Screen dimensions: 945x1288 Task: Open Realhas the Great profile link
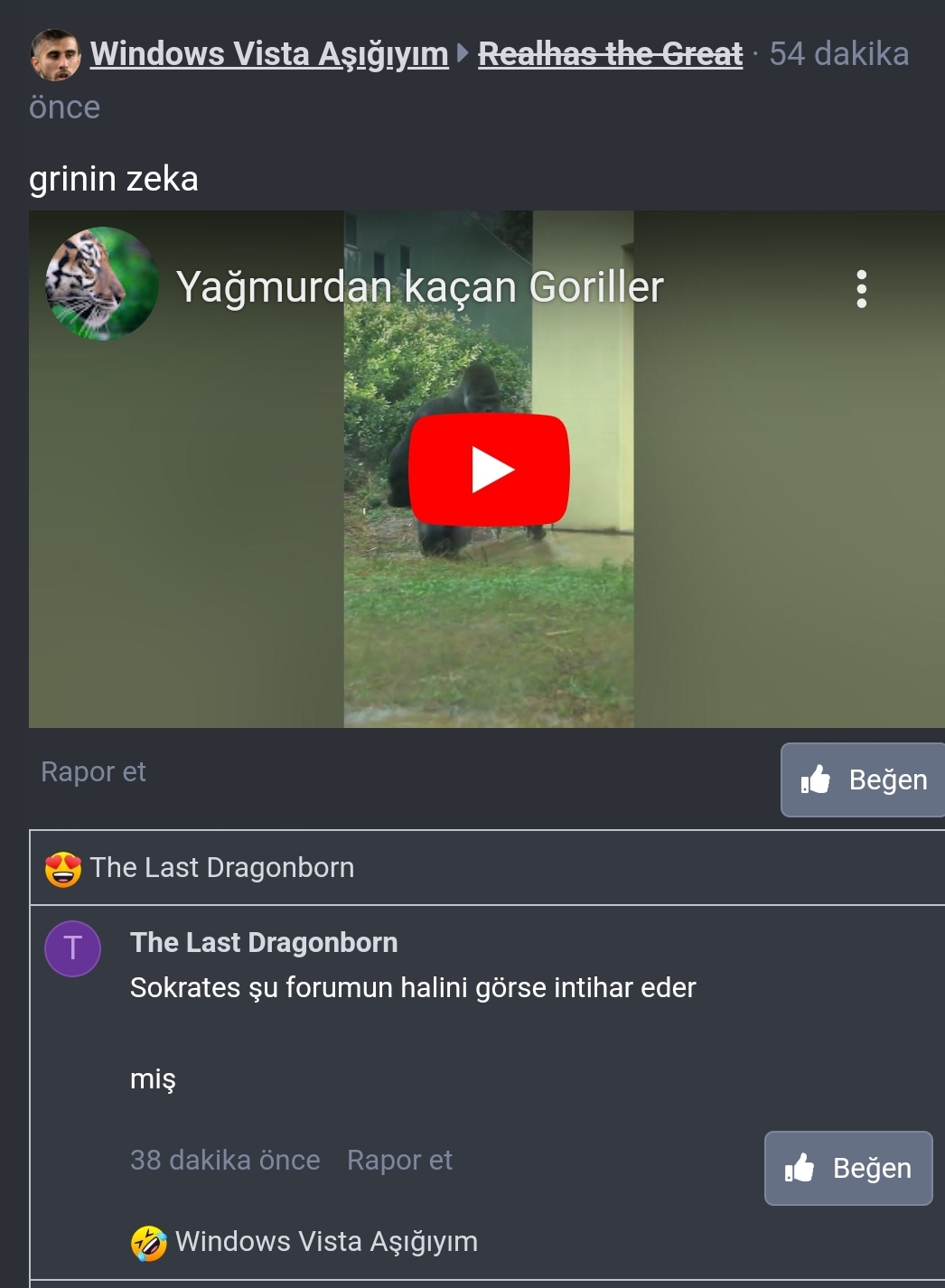610,54
